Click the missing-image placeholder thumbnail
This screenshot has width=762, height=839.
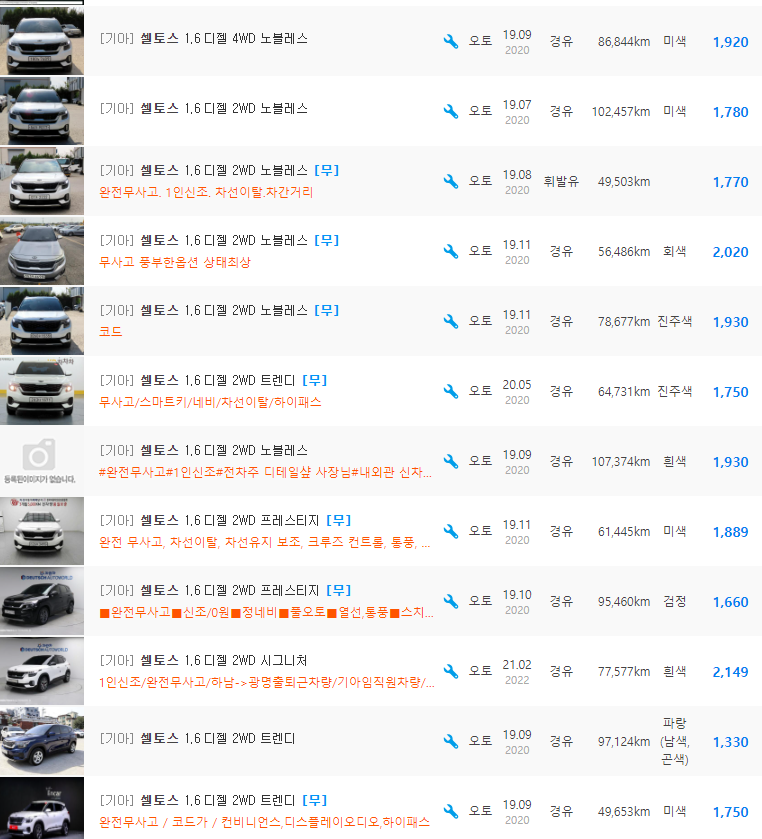coord(41,460)
